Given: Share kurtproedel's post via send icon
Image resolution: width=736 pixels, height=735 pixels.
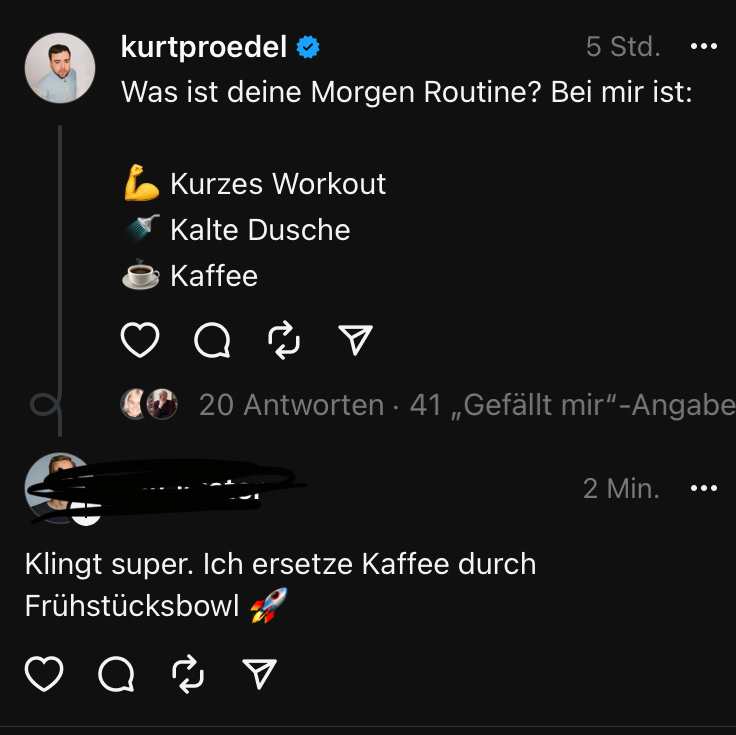Looking at the screenshot, I should coord(357,341).
